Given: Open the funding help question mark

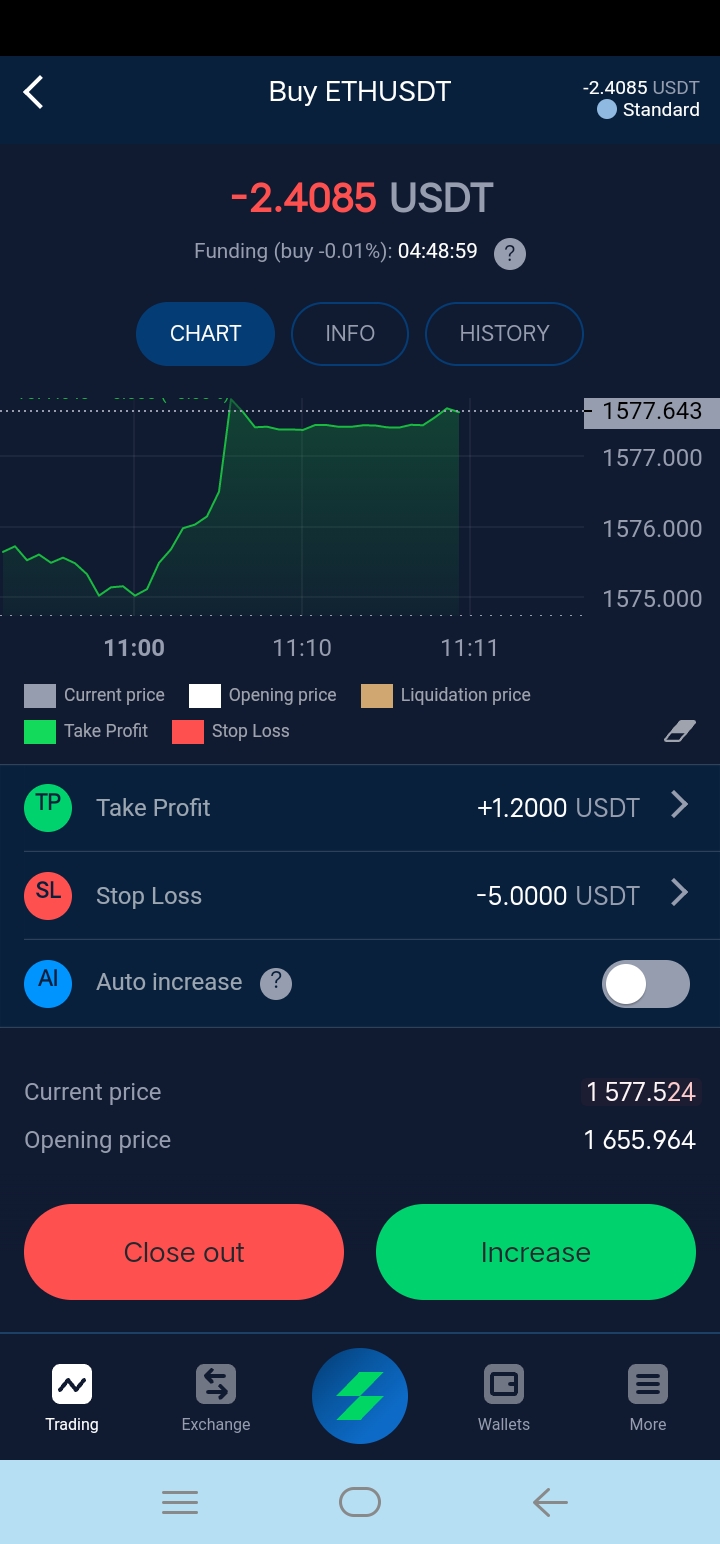Looking at the screenshot, I should click(510, 253).
